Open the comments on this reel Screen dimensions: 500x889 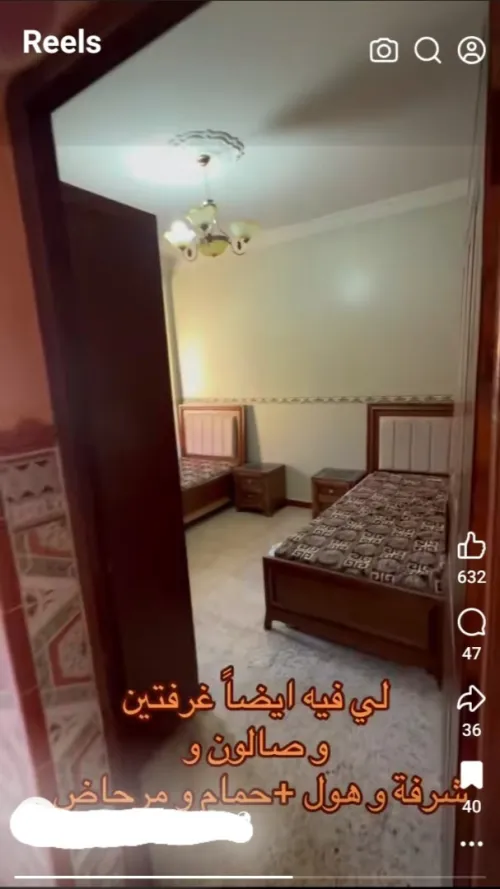(x=472, y=623)
